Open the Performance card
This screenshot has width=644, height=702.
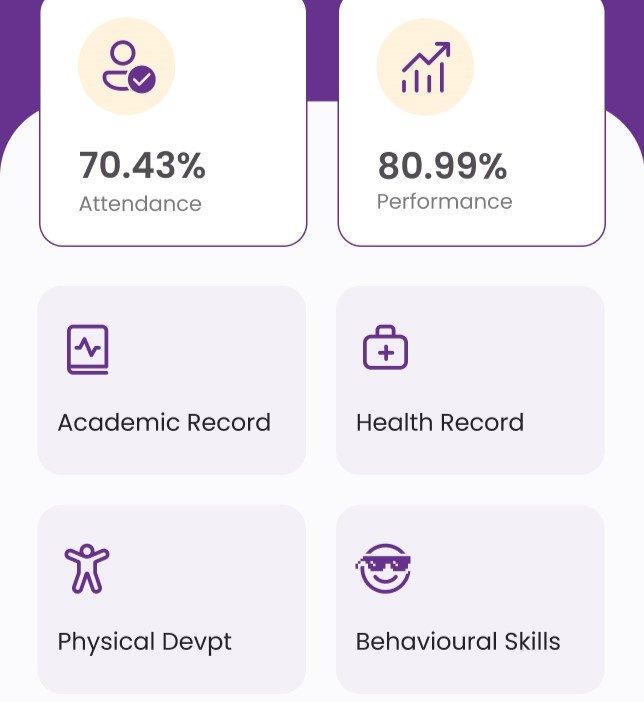[471, 125]
